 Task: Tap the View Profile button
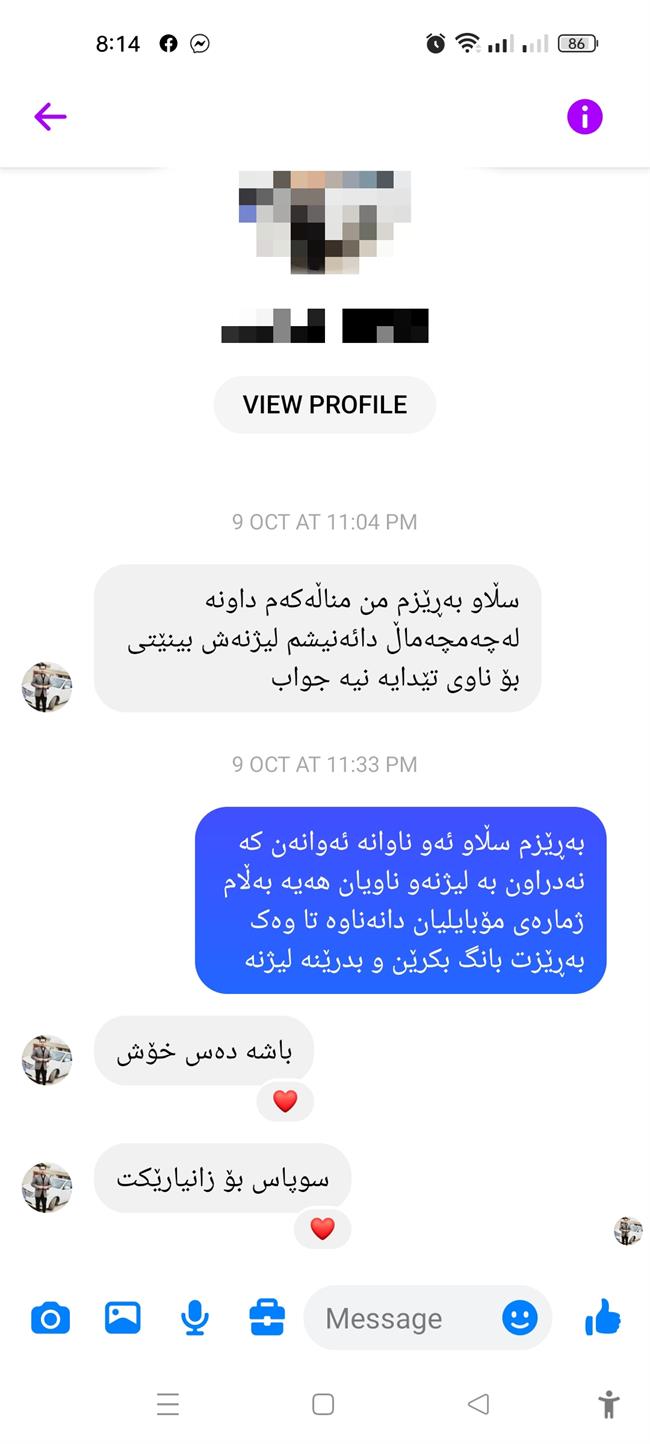[x=325, y=405]
